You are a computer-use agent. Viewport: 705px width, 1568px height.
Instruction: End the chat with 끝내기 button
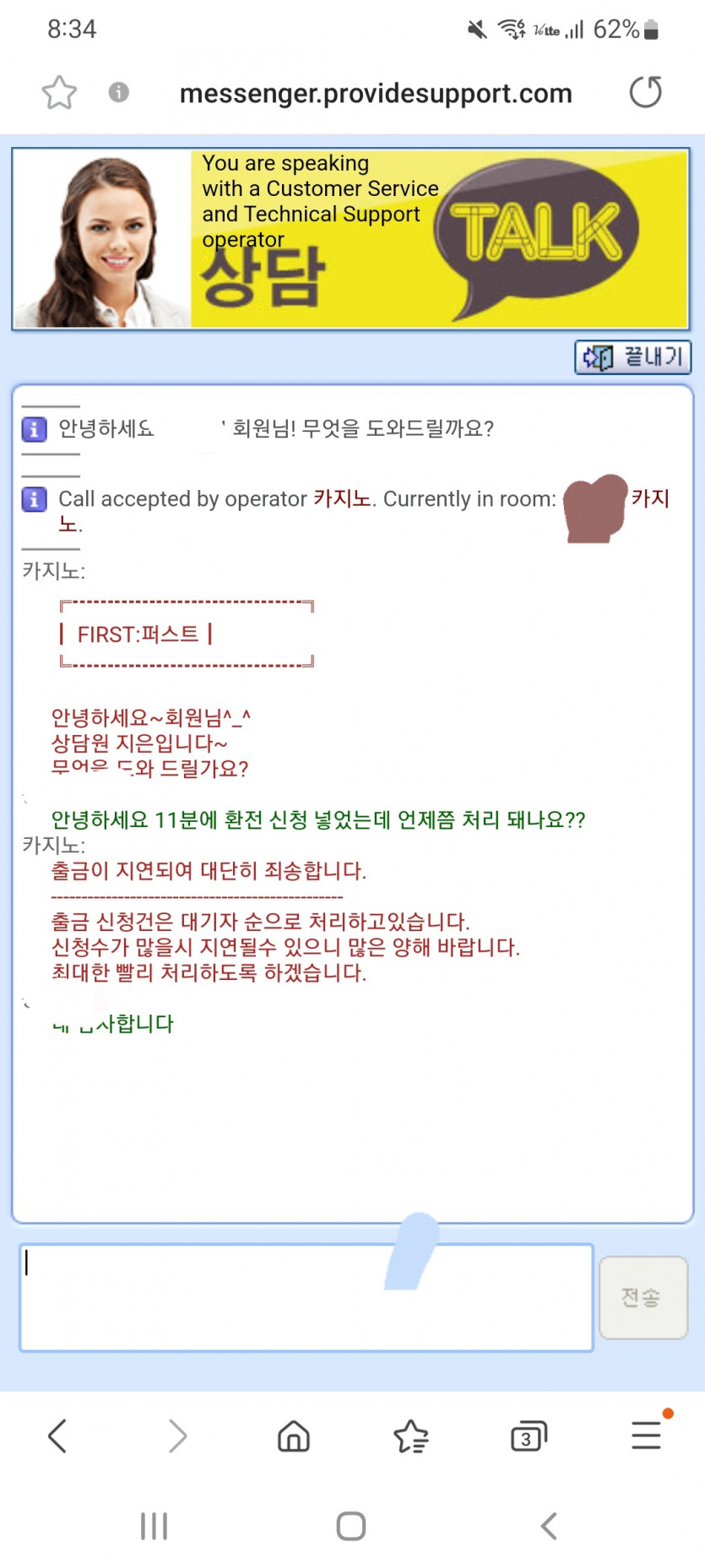tap(633, 357)
